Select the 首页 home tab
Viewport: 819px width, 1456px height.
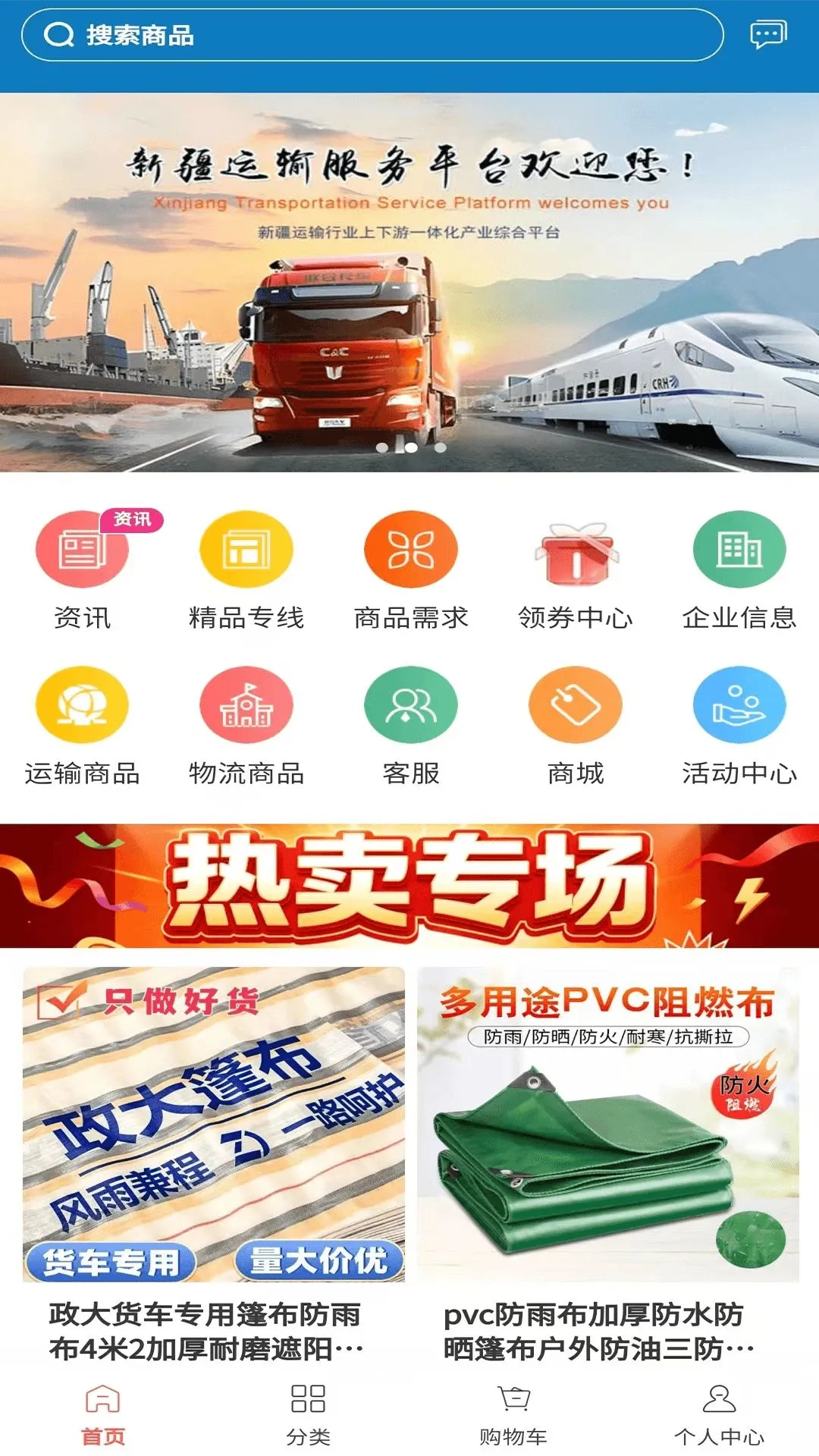point(103,1415)
